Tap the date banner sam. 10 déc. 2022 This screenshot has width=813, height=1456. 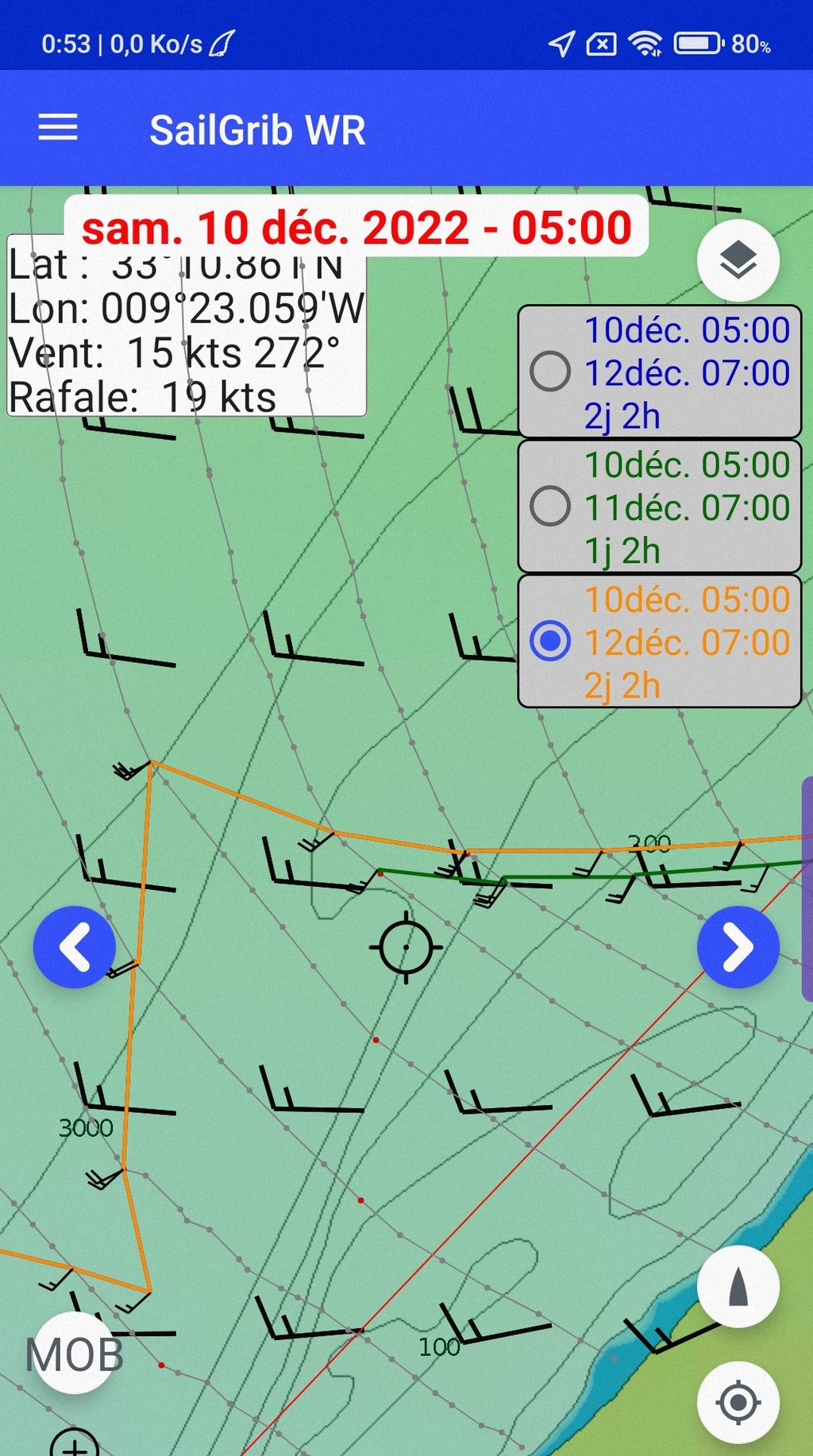click(356, 227)
